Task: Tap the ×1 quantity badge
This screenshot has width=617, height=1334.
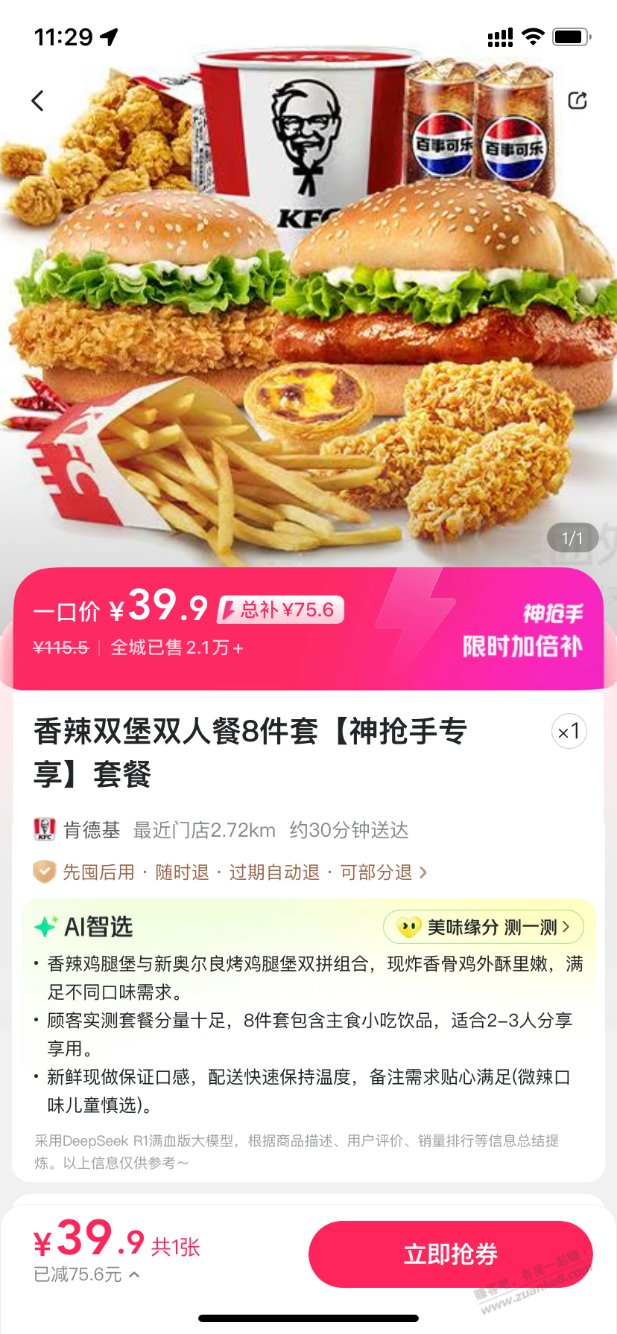Action: point(569,732)
